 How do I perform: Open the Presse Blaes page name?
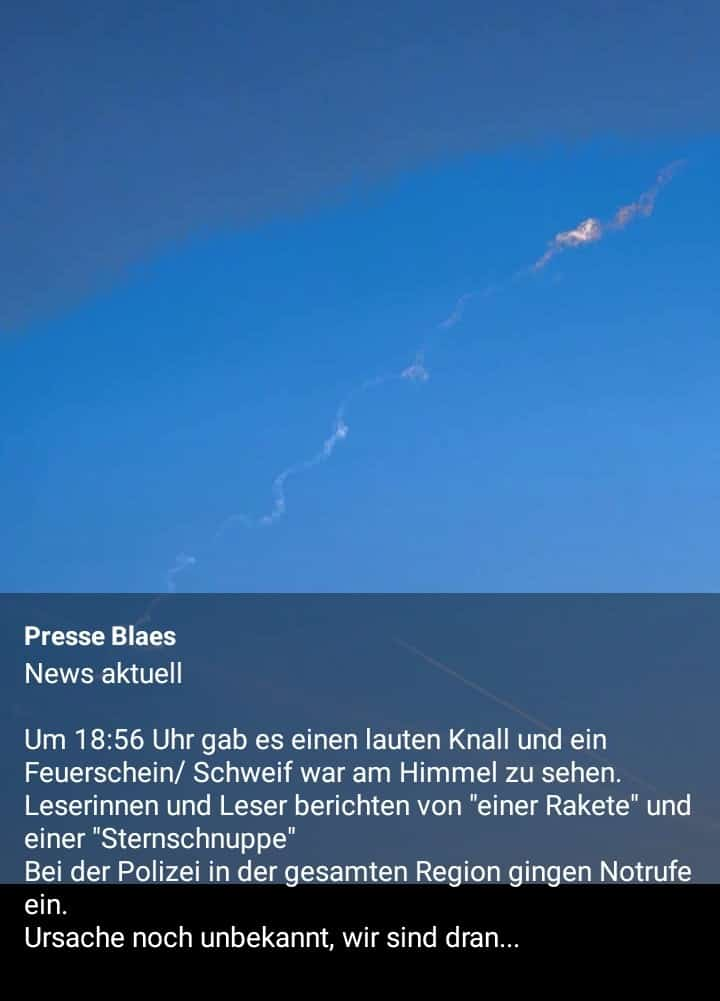[100, 636]
